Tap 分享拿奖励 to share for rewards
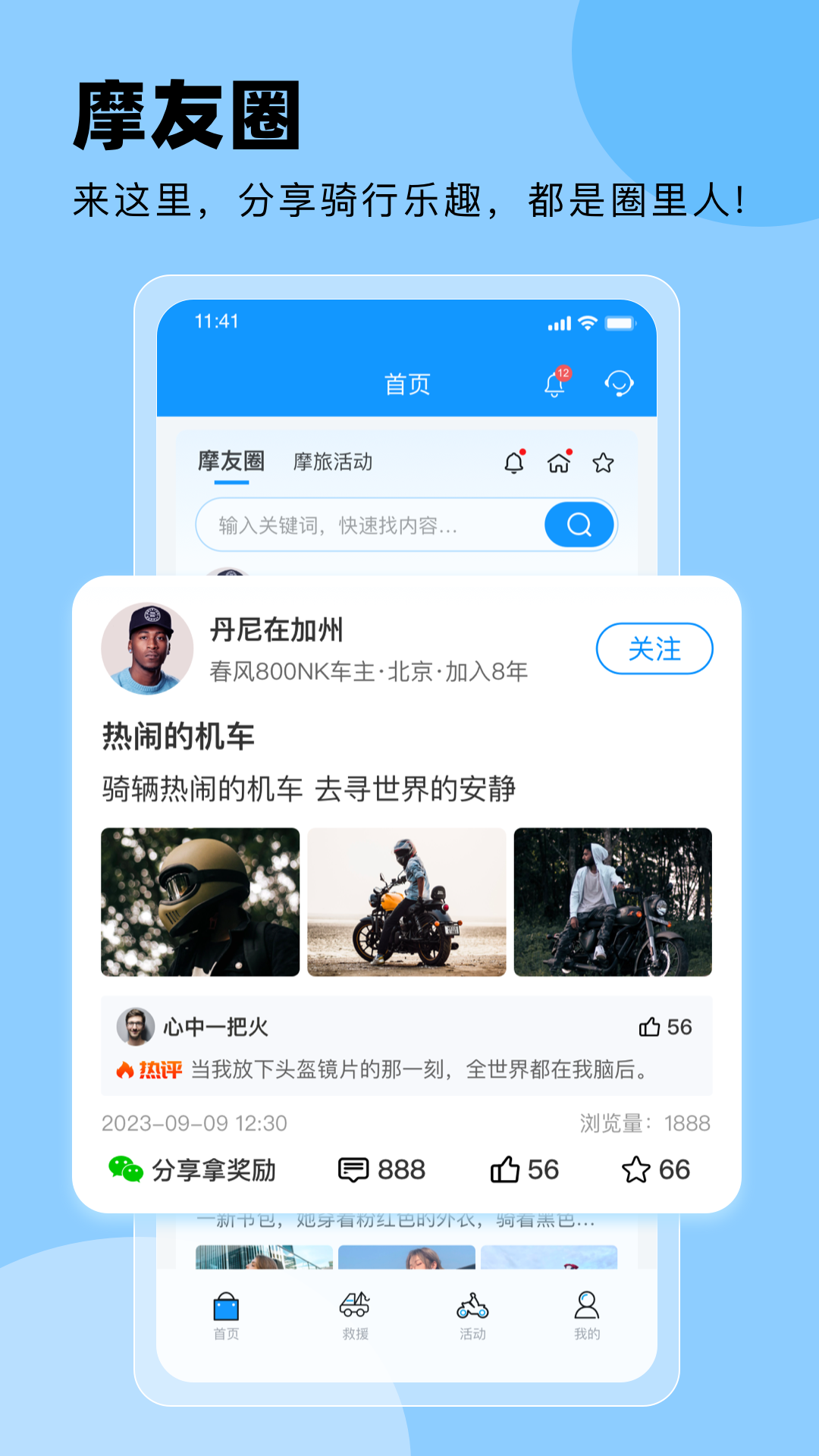The image size is (819, 1456). click(x=212, y=1170)
